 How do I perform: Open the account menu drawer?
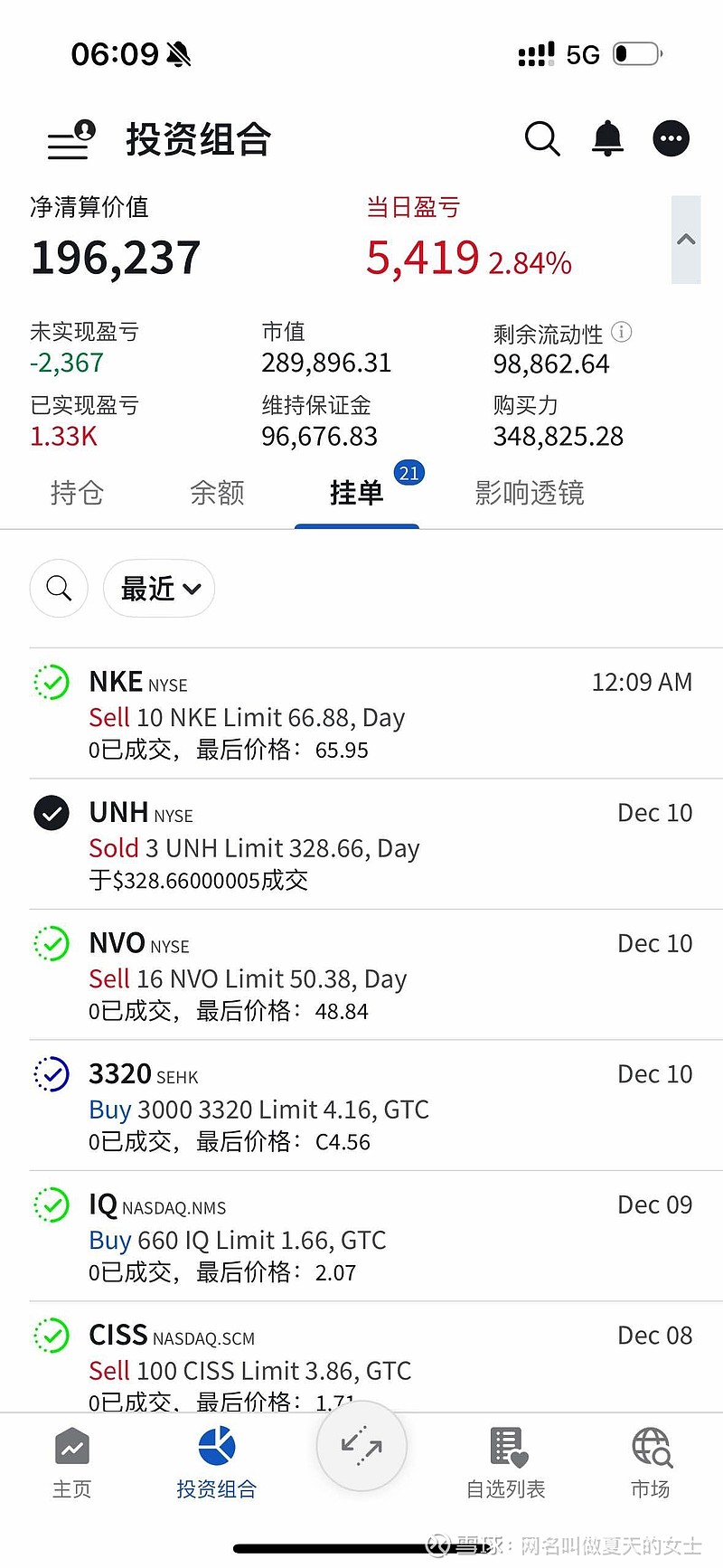tap(70, 140)
